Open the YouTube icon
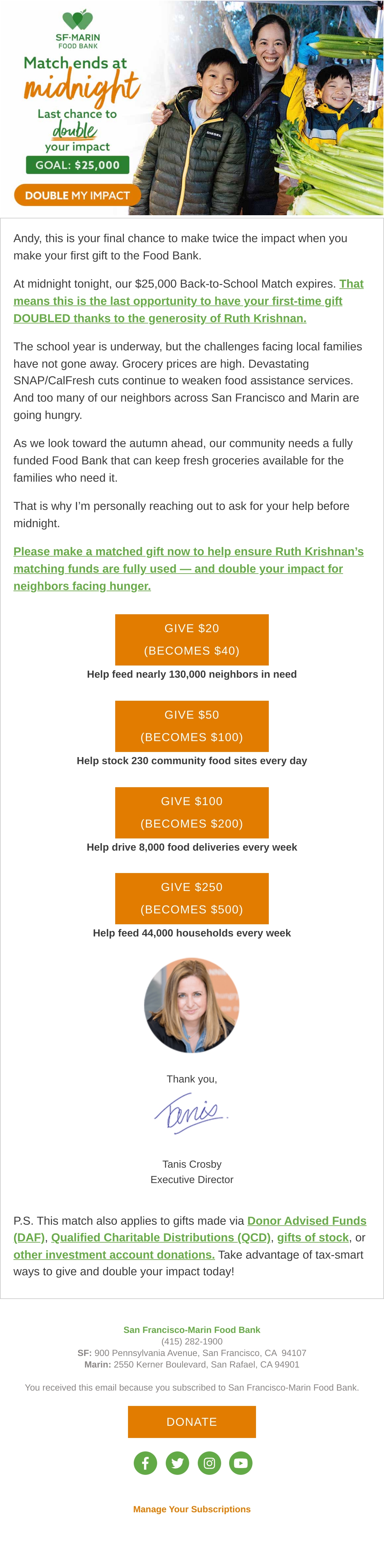 [241, 1463]
